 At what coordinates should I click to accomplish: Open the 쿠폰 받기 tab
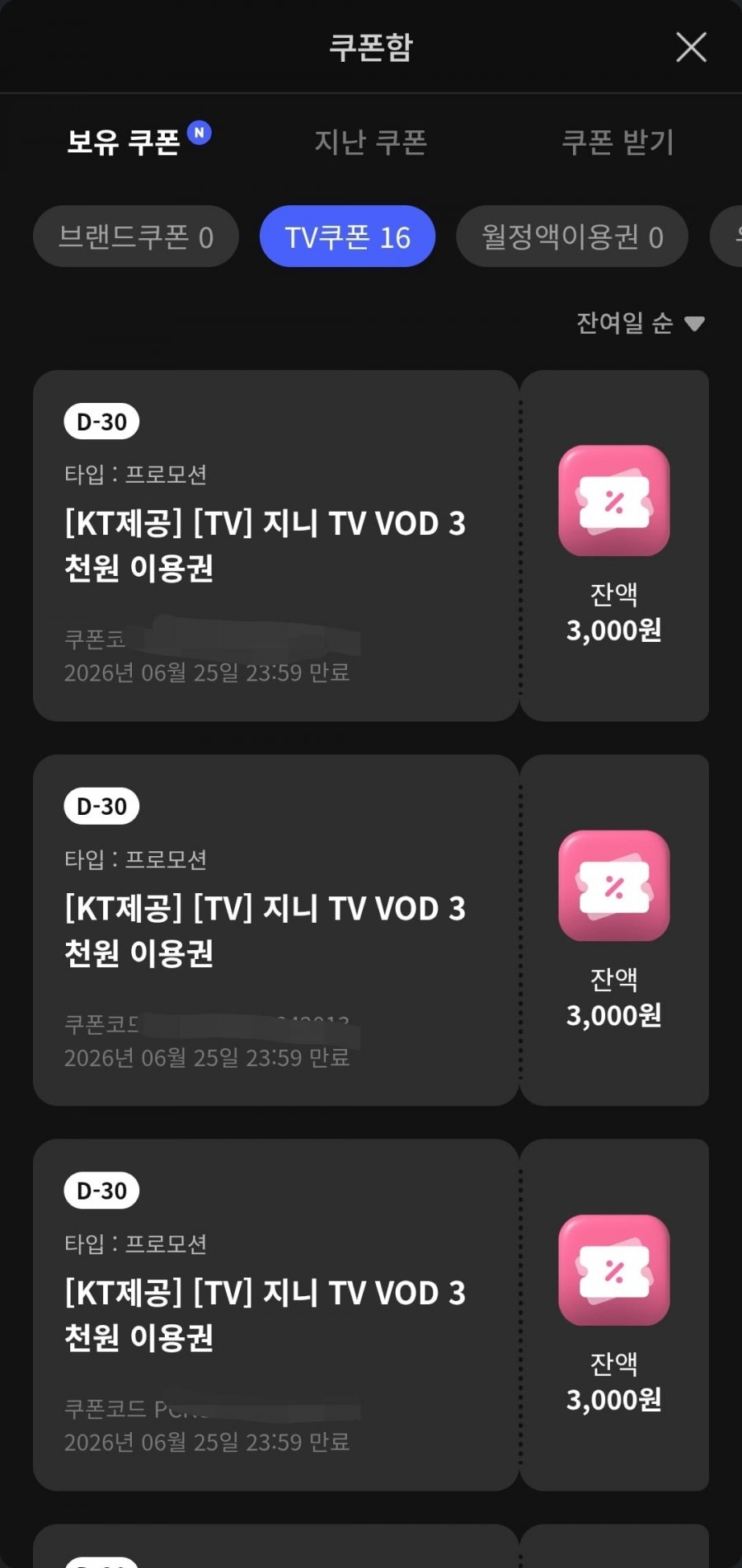(x=618, y=142)
